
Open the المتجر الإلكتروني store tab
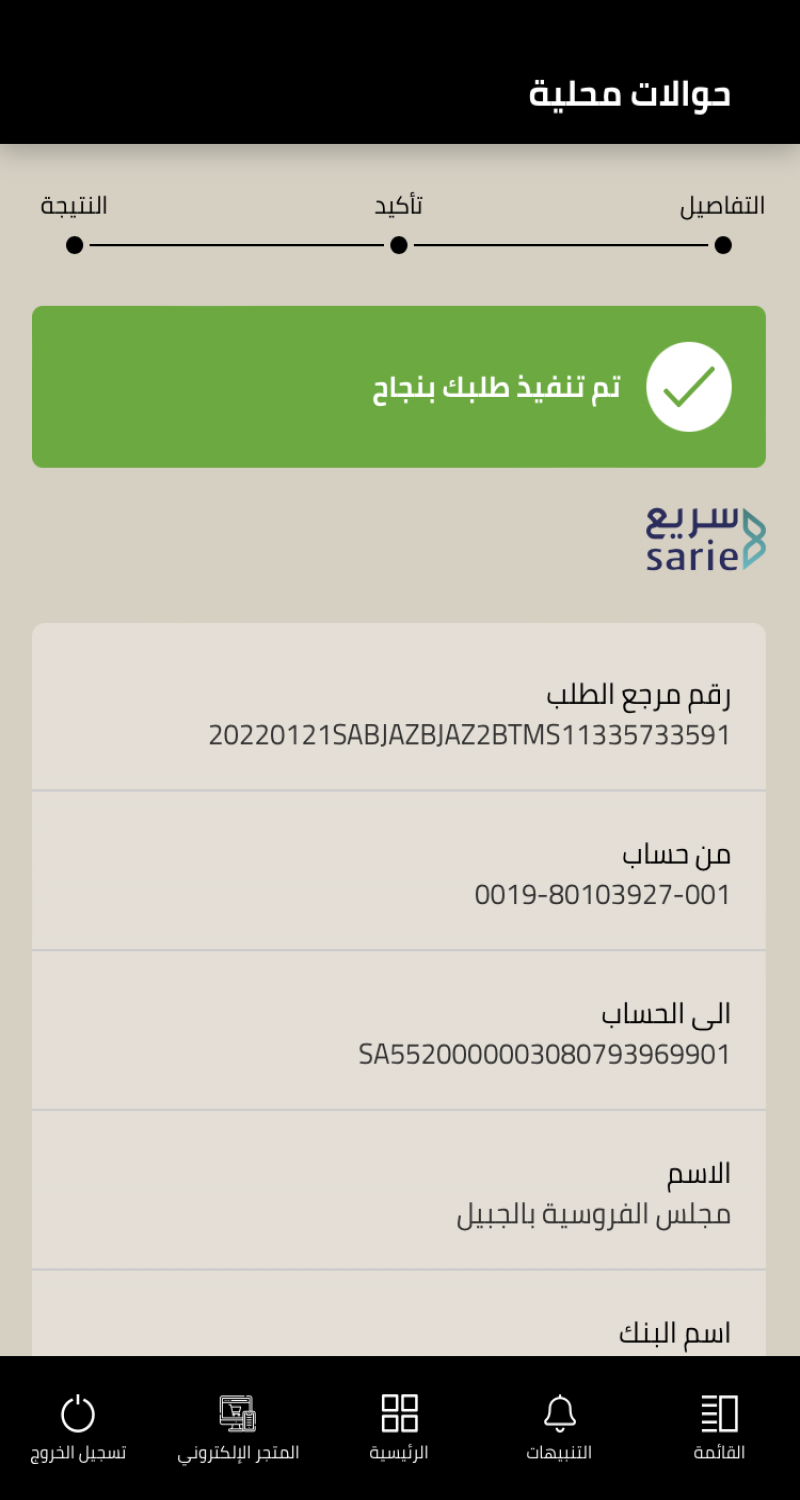click(x=238, y=1427)
